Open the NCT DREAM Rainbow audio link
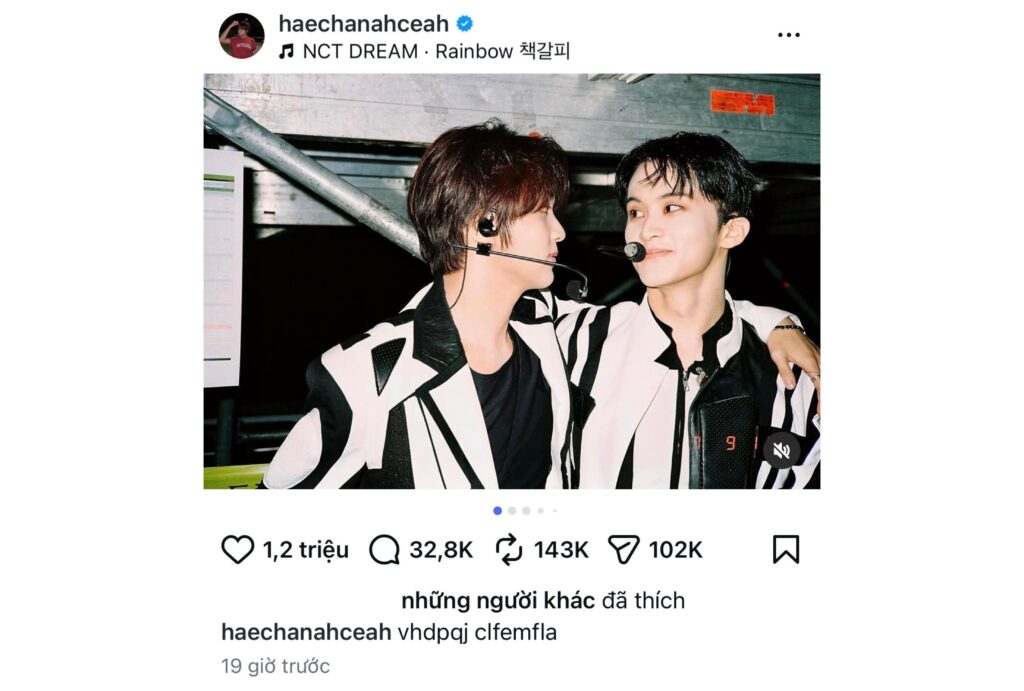The height and width of the screenshot is (691, 1024). (424, 50)
